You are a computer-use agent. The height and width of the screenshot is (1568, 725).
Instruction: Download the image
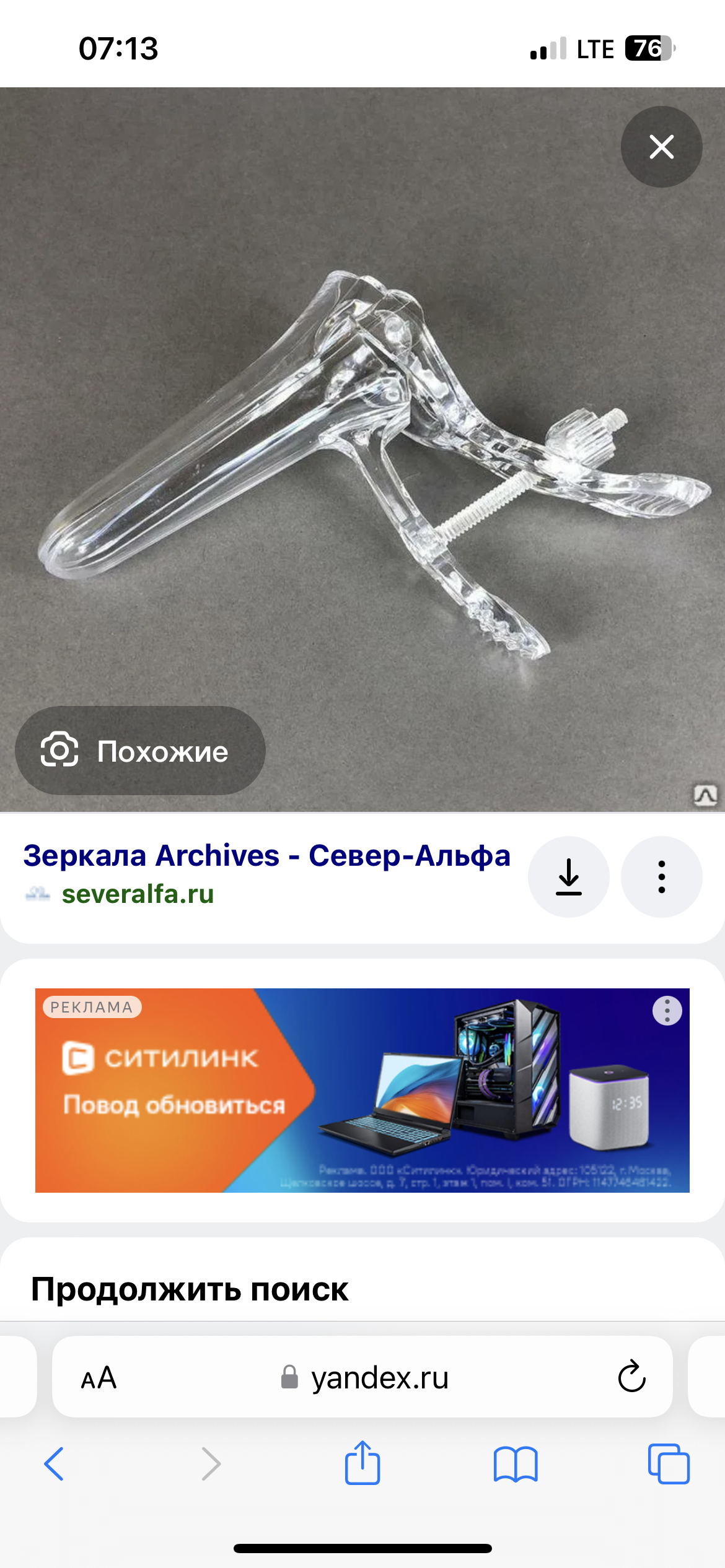click(568, 877)
